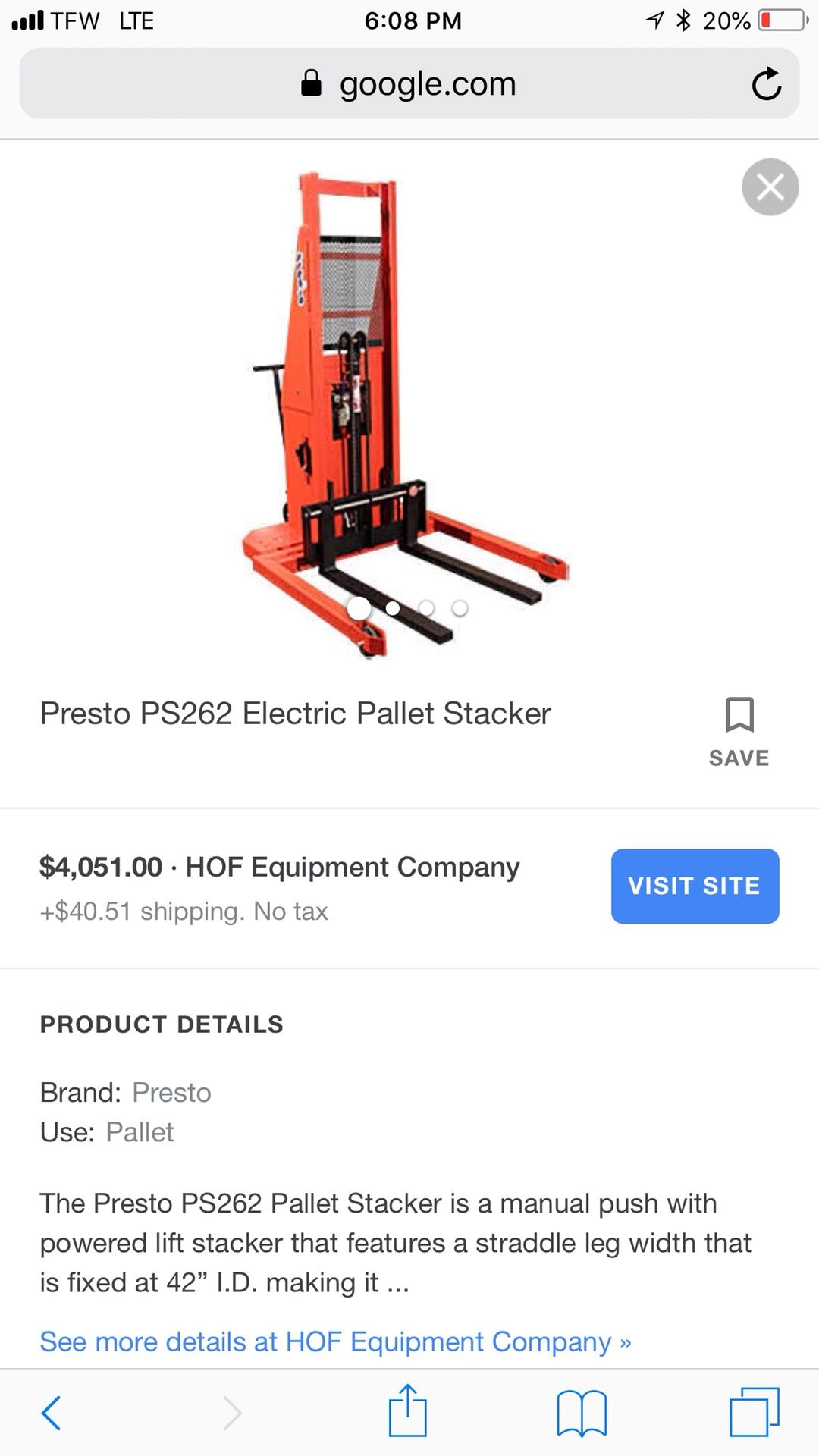Image resolution: width=819 pixels, height=1456 pixels.
Task: Tap the Share icon in Safari toolbar
Action: pyautogui.click(x=408, y=1411)
